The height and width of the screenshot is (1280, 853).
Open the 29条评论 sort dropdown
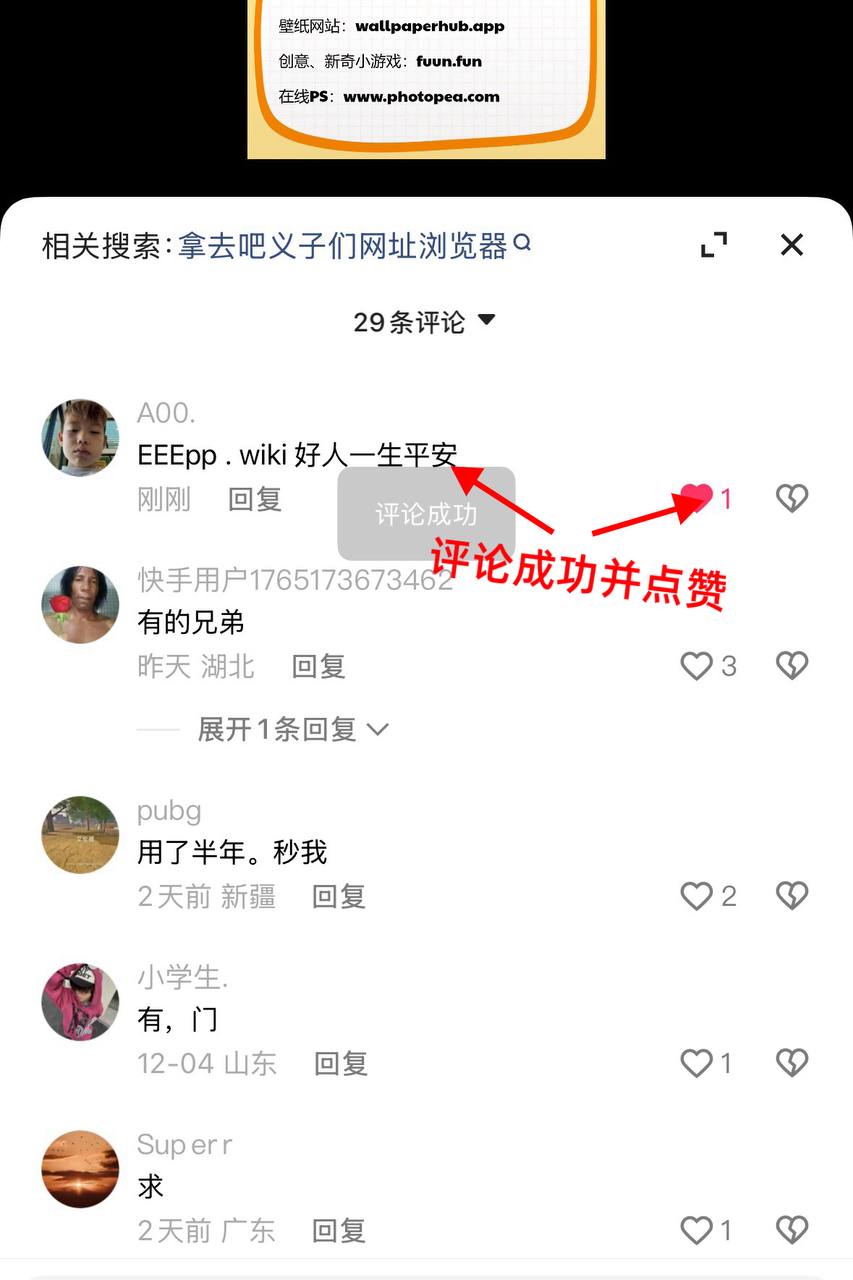coord(425,322)
